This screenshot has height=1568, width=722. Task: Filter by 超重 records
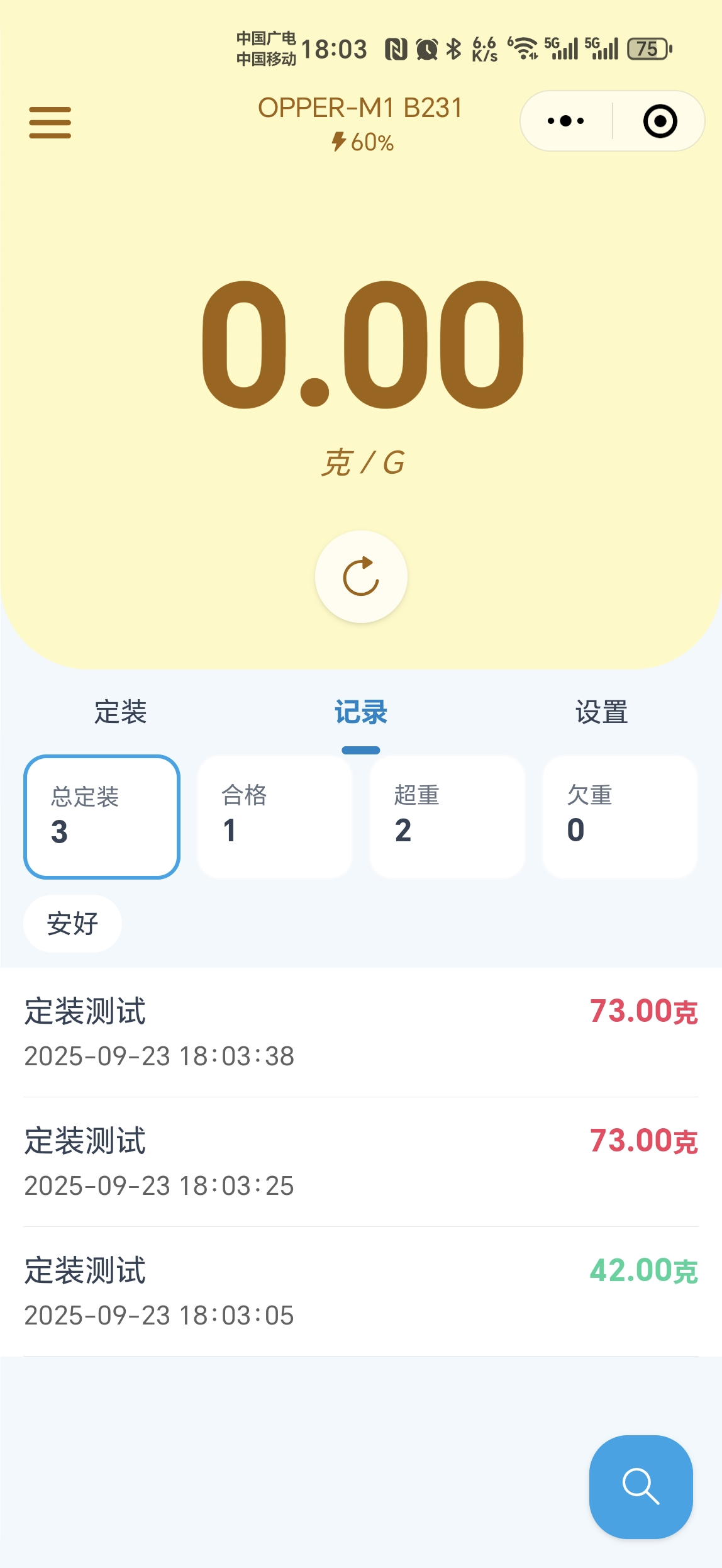(447, 817)
